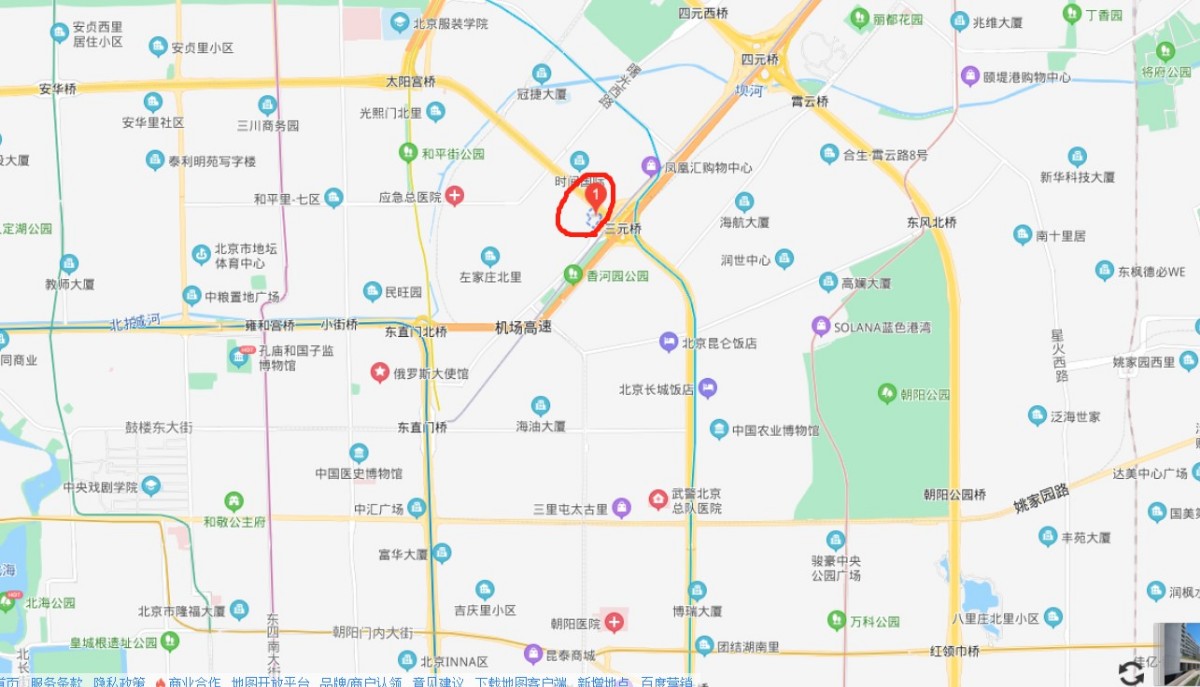Open the 三里屯太古里 map point
1200x687 pixels.
[621, 508]
